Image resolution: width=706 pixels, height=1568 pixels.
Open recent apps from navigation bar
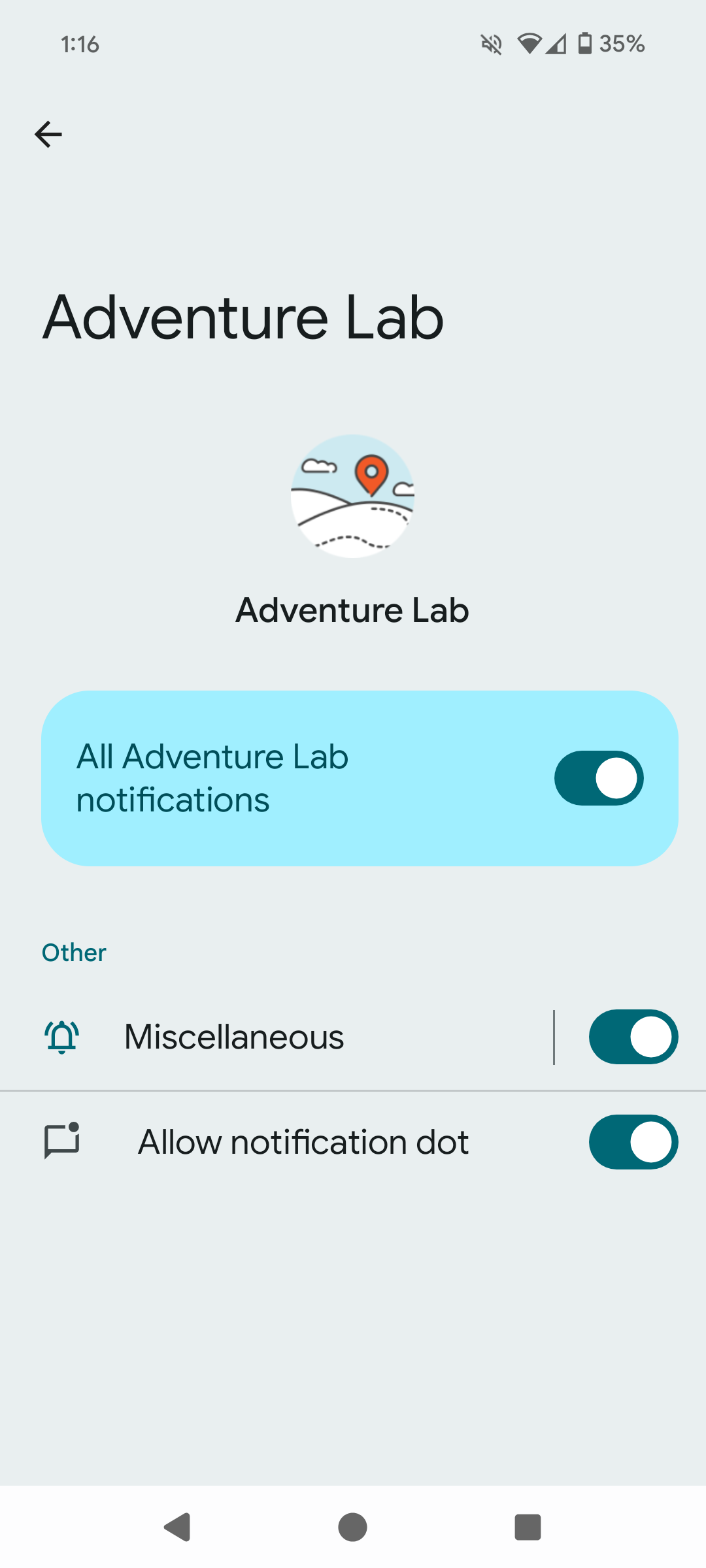528,1527
